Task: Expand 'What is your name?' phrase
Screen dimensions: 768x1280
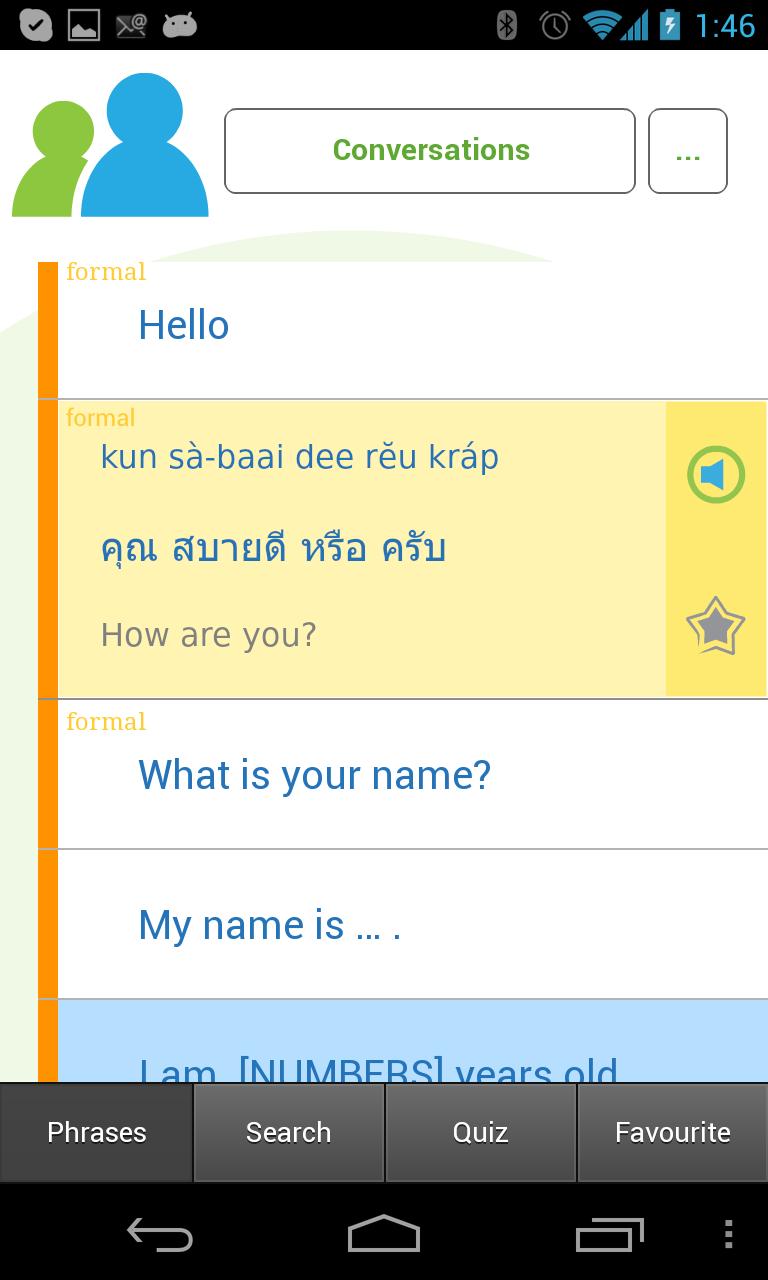Action: (x=400, y=775)
